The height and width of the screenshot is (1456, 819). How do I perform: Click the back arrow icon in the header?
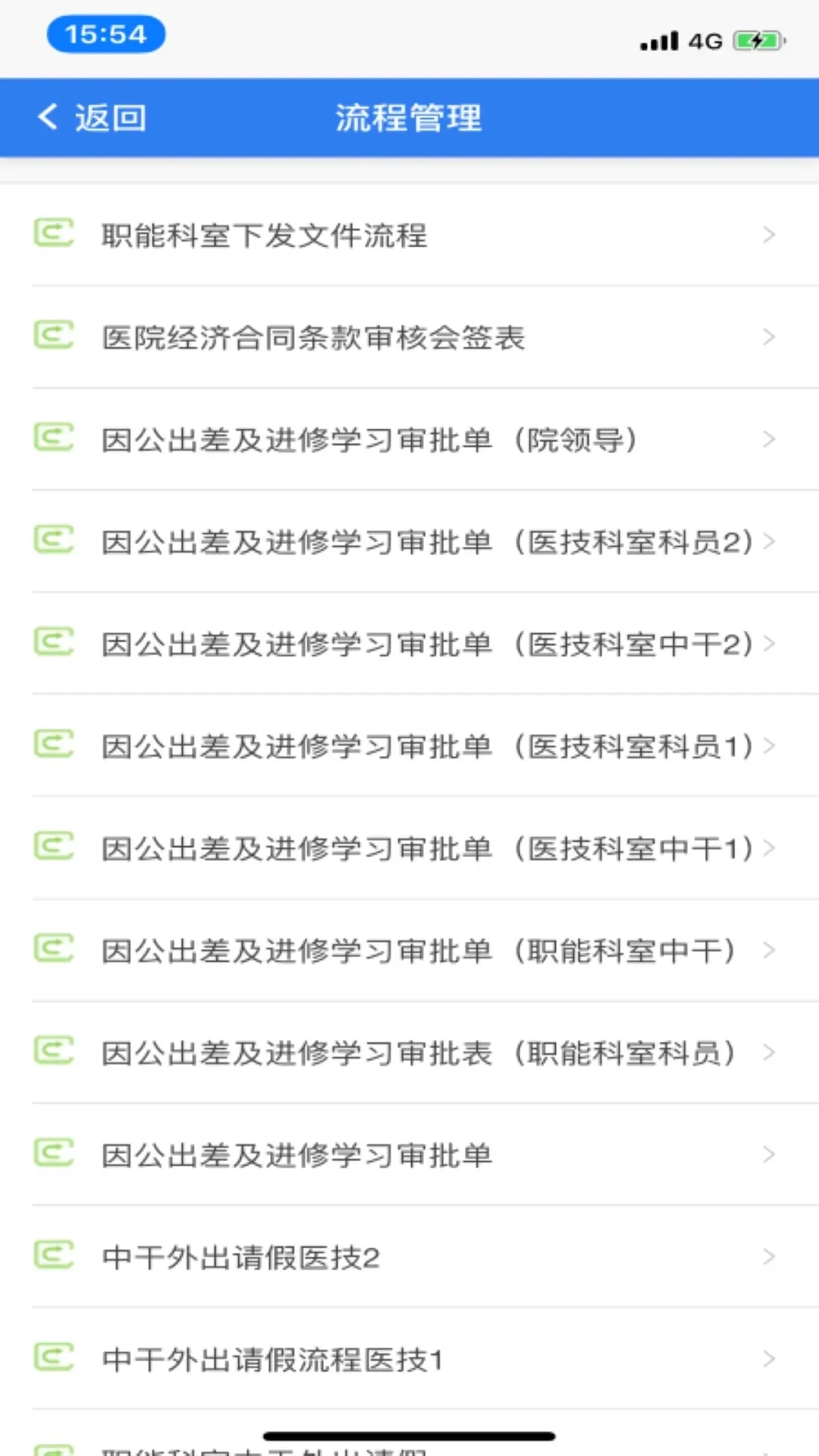point(47,118)
